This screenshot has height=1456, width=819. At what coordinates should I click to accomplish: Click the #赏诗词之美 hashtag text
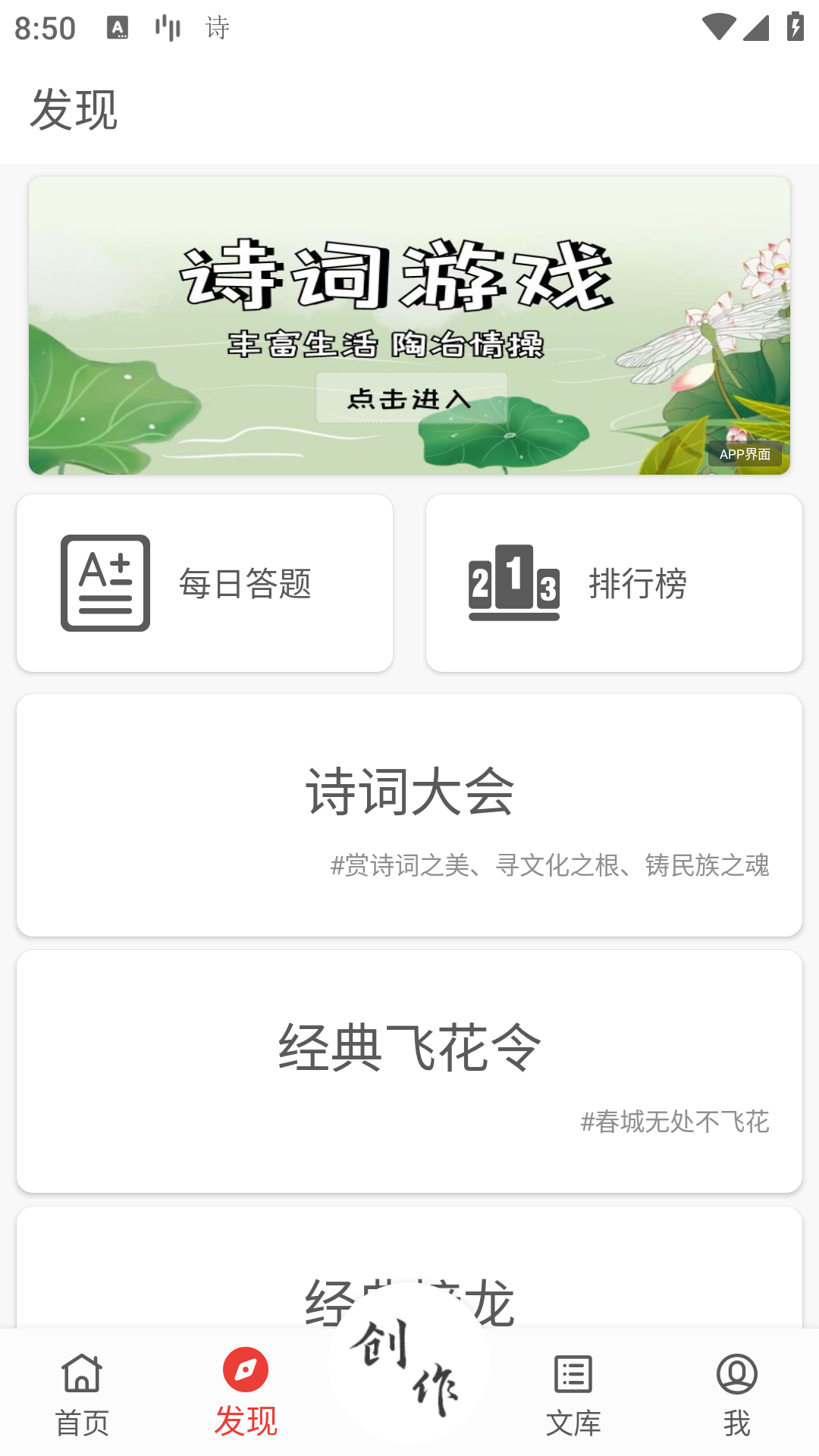click(550, 864)
